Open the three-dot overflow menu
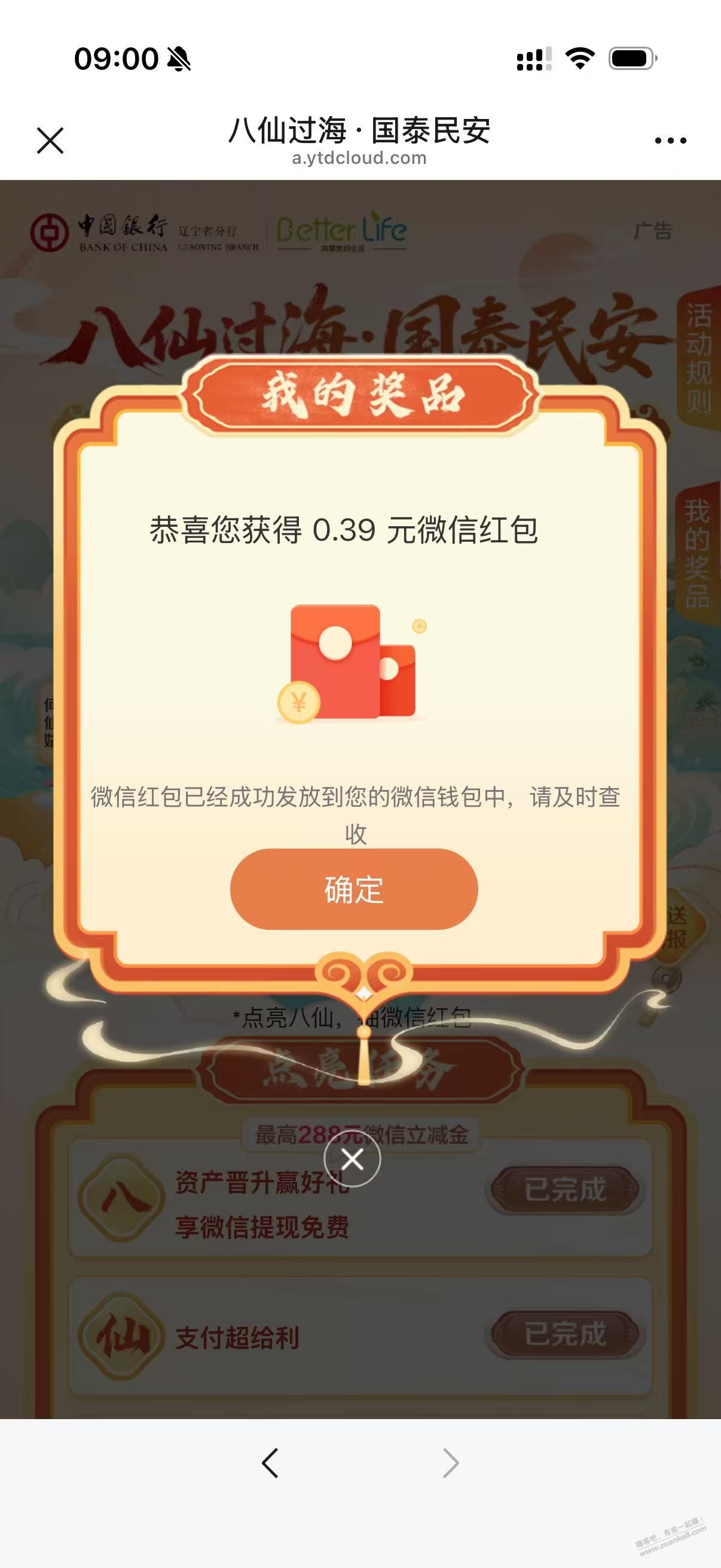 [x=670, y=141]
